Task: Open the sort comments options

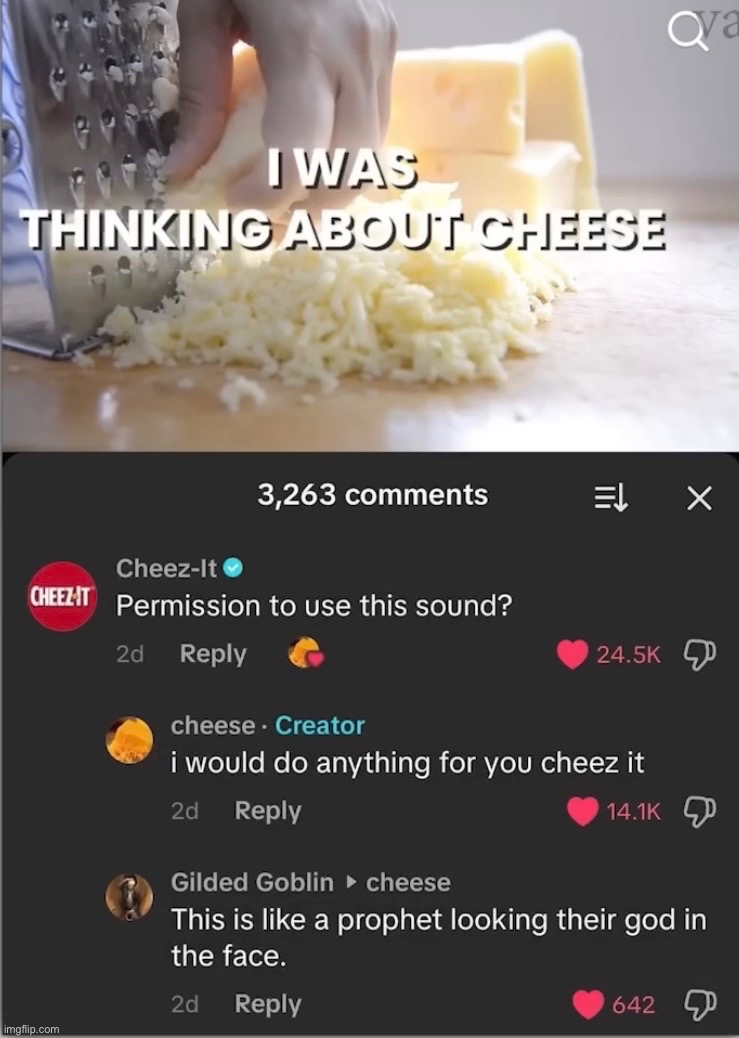Action: (610, 497)
